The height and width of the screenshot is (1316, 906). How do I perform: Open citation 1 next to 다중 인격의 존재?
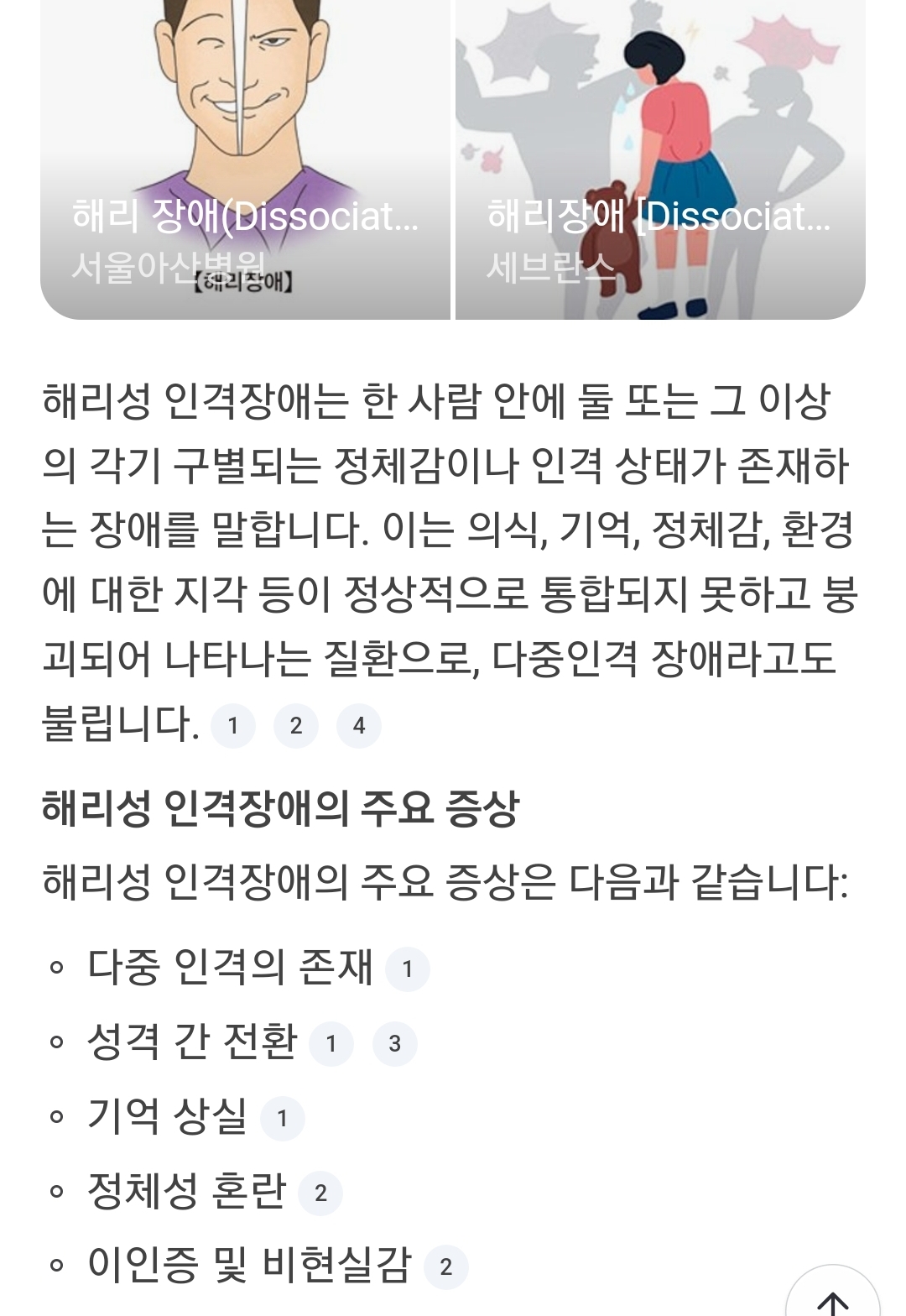[408, 969]
